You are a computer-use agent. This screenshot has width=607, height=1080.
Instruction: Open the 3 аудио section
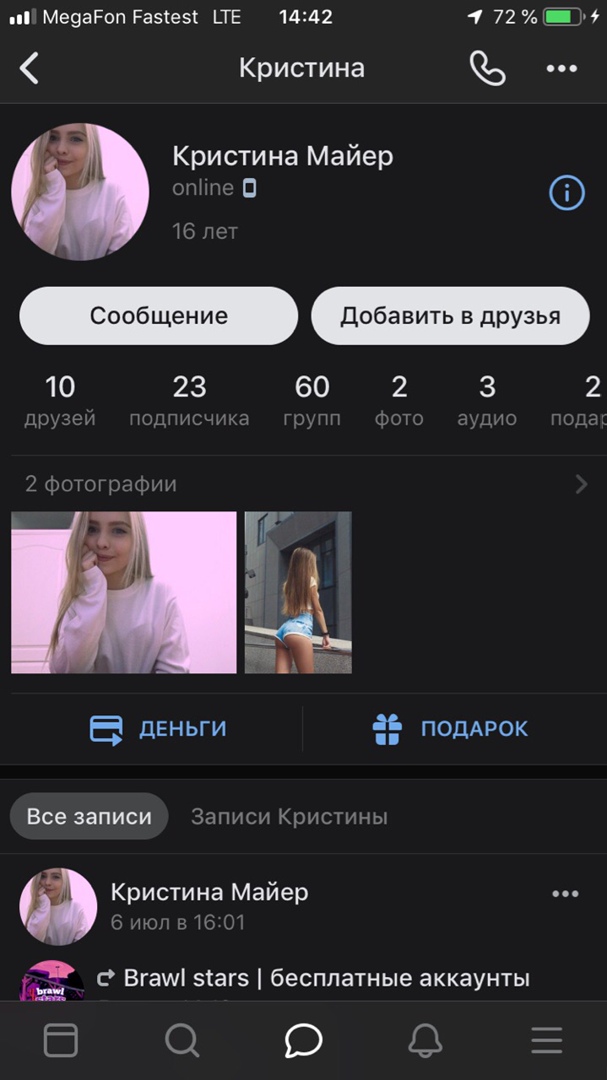[487, 400]
